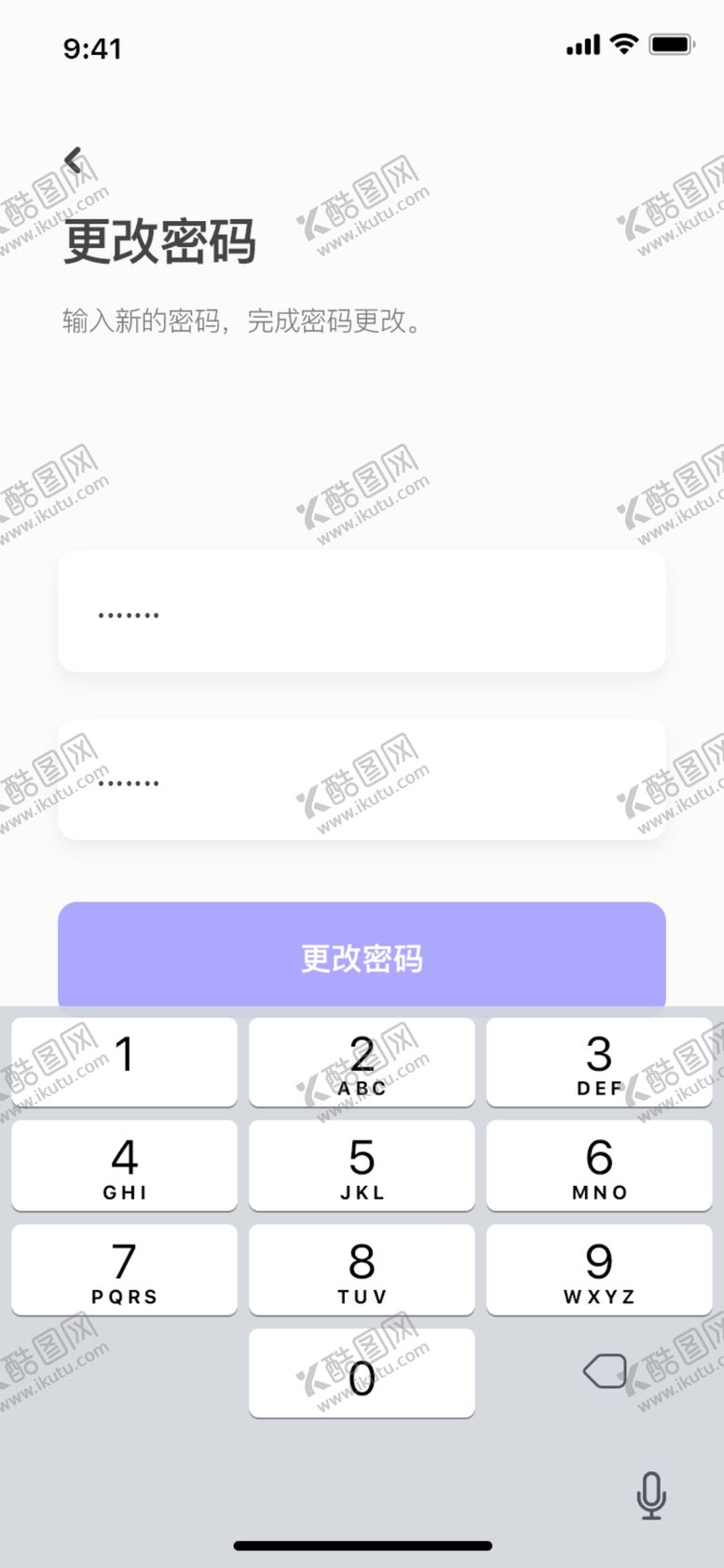
Task: Tap the 2 ABC key
Action: [362, 1062]
